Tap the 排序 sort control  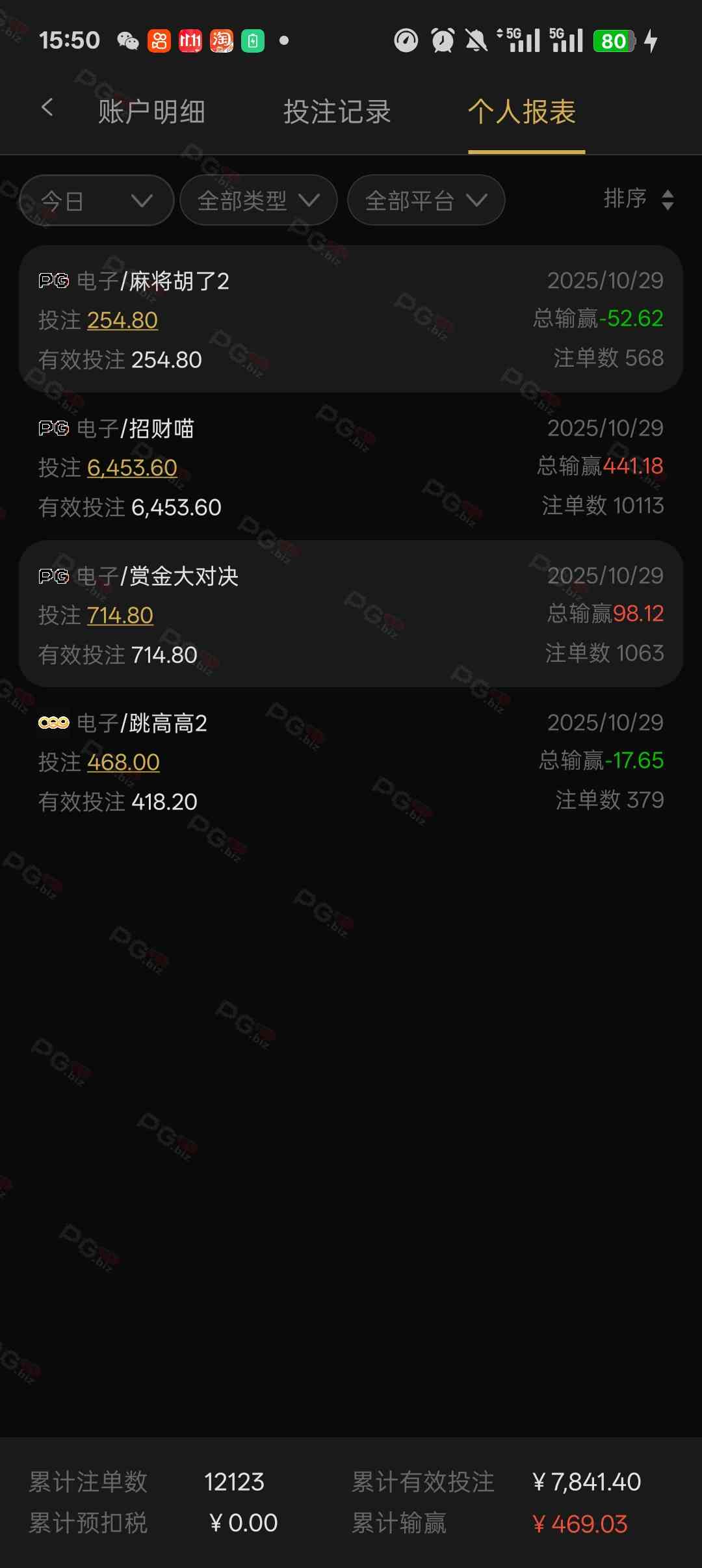[638, 199]
